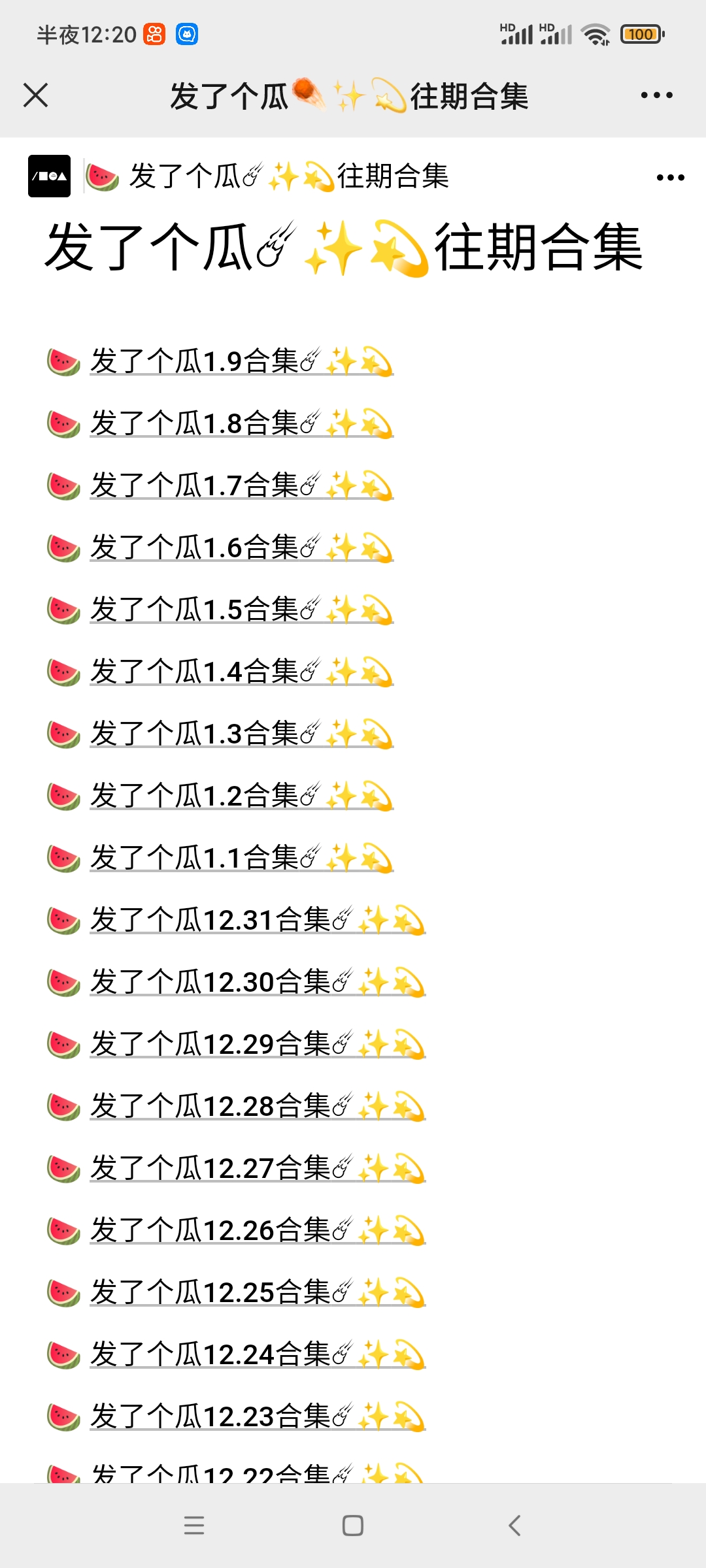Viewport: 706px width, 1568px height.
Task: Open the 发了个瓜1.7合集 link
Action: tap(241, 485)
